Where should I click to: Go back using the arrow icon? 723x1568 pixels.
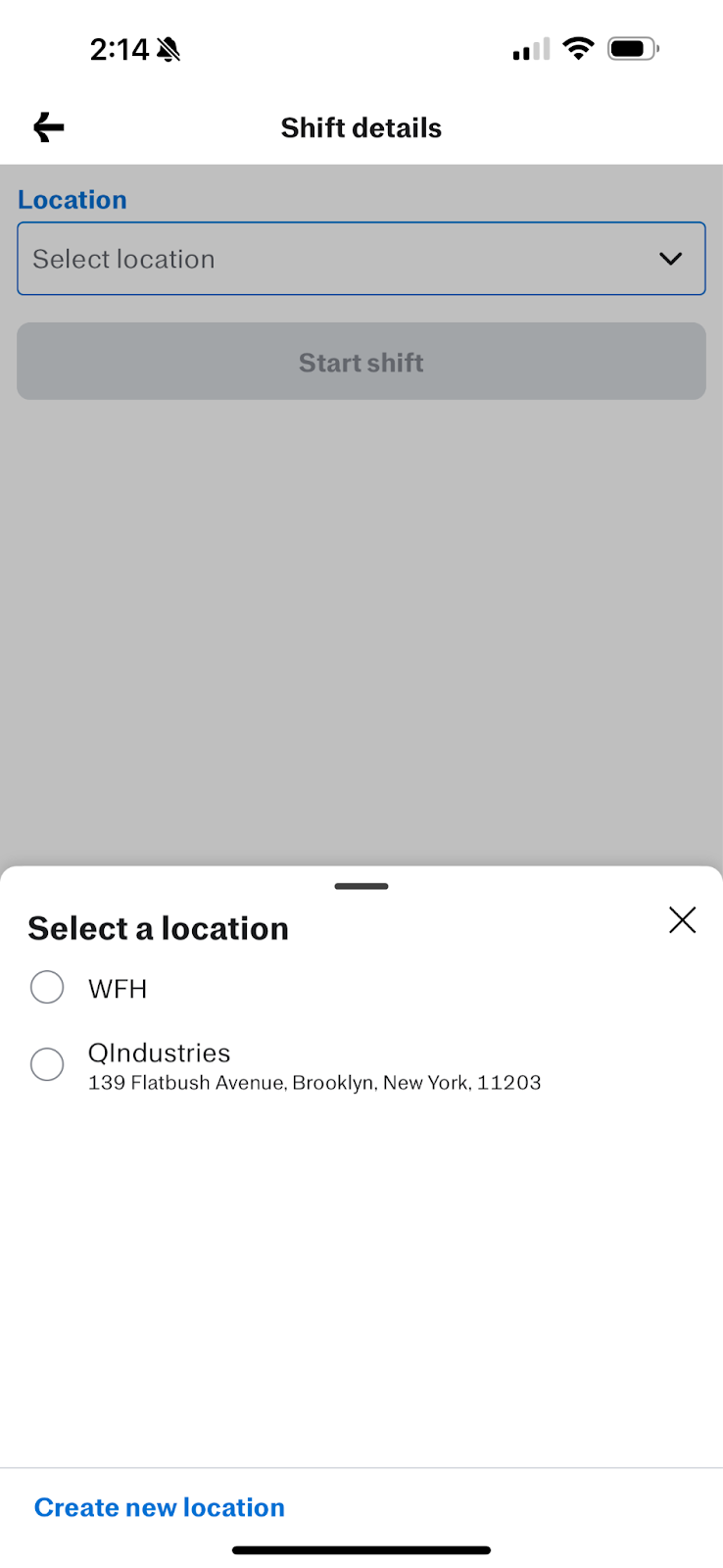tap(48, 127)
